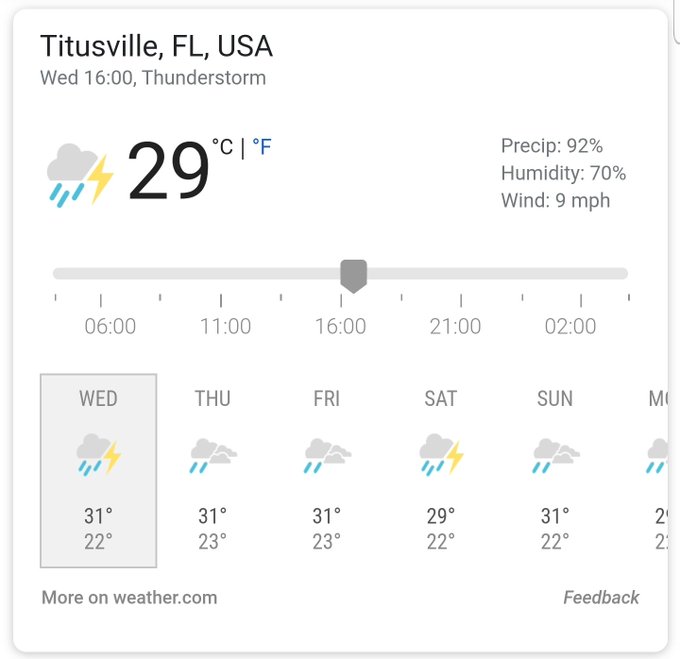The image size is (680, 659).
Task: View Saturday's thunderstorm forecast
Action: (x=441, y=470)
